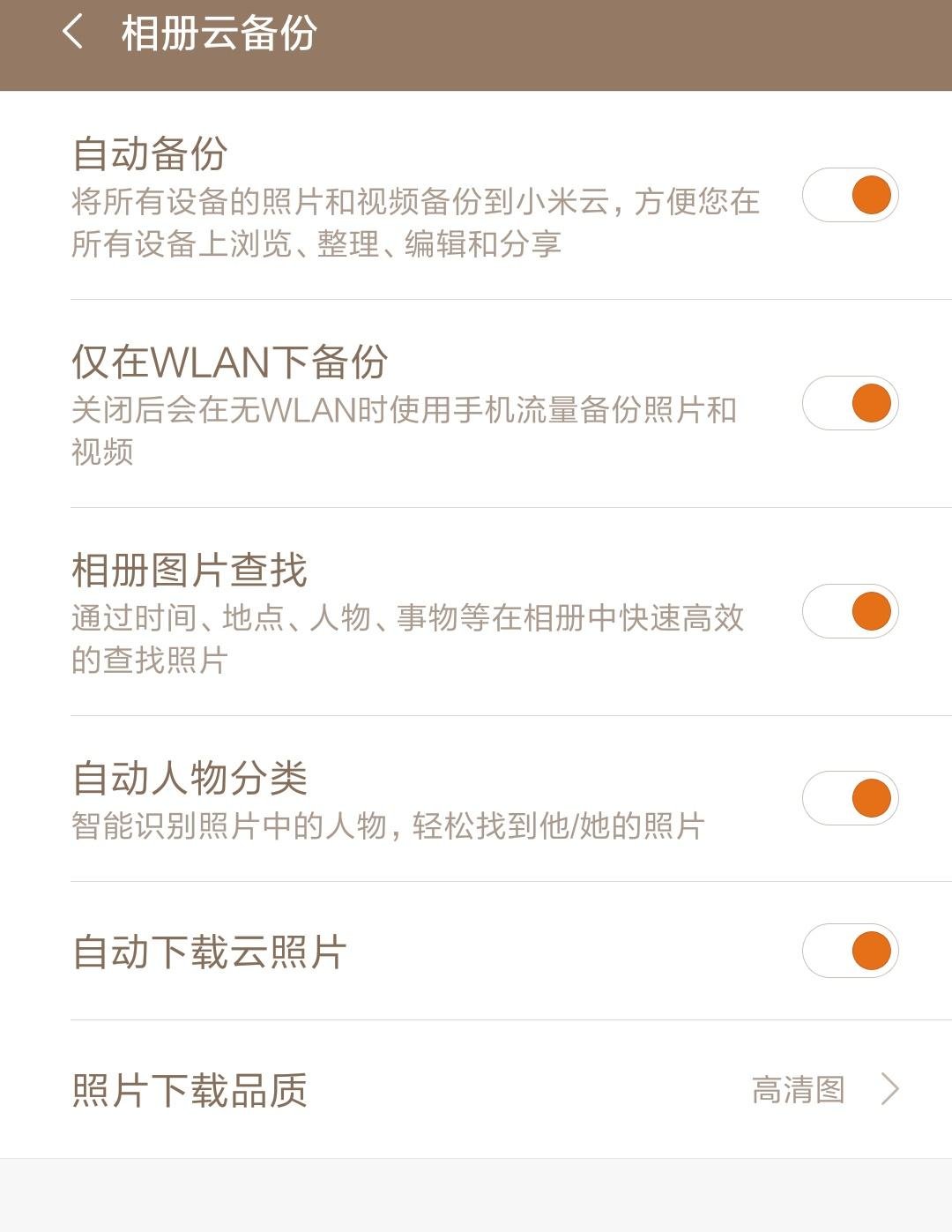952x1232 pixels.
Task: Switch off 自动人物分类
Action: point(850,799)
